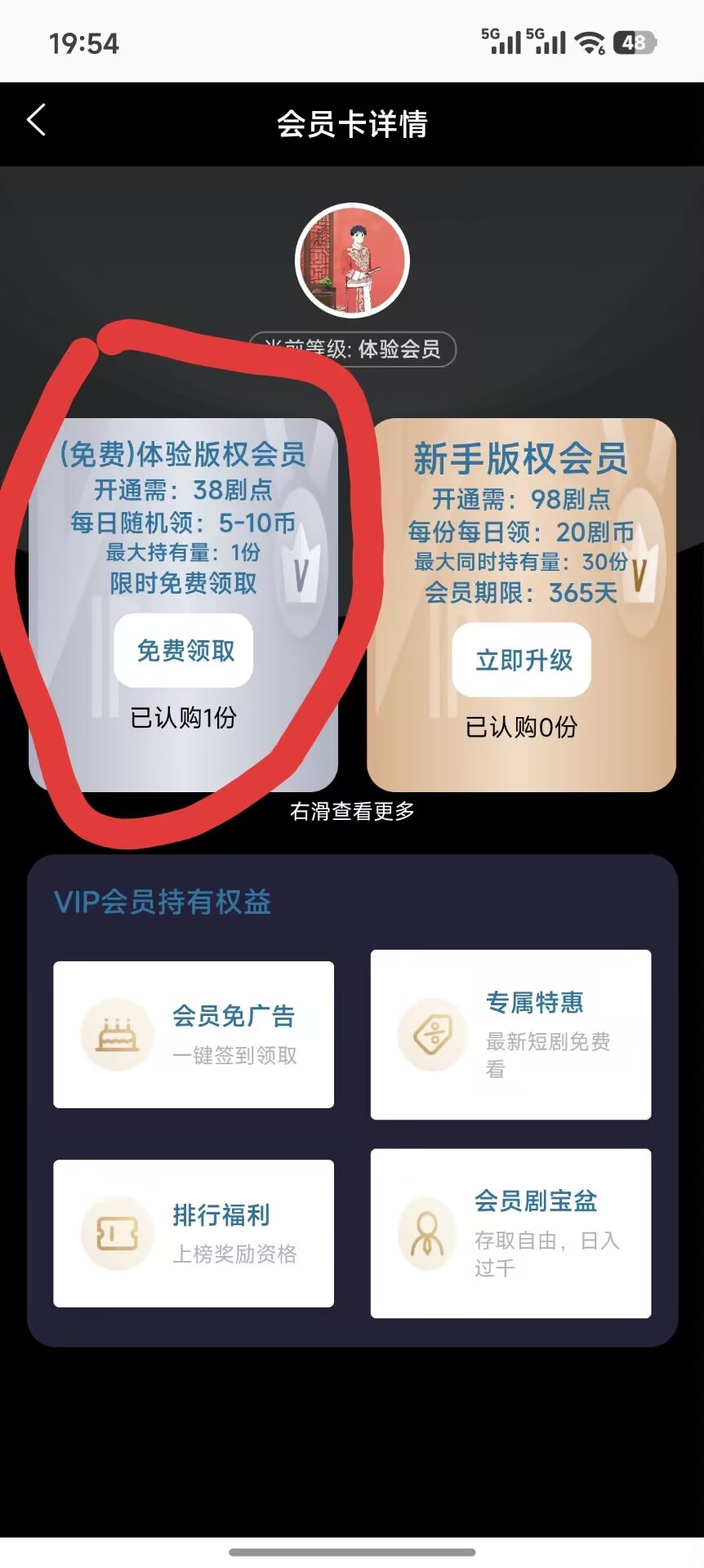704x1568 pixels.
Task: Open the 排行福利 benefit card
Action: point(194,1233)
